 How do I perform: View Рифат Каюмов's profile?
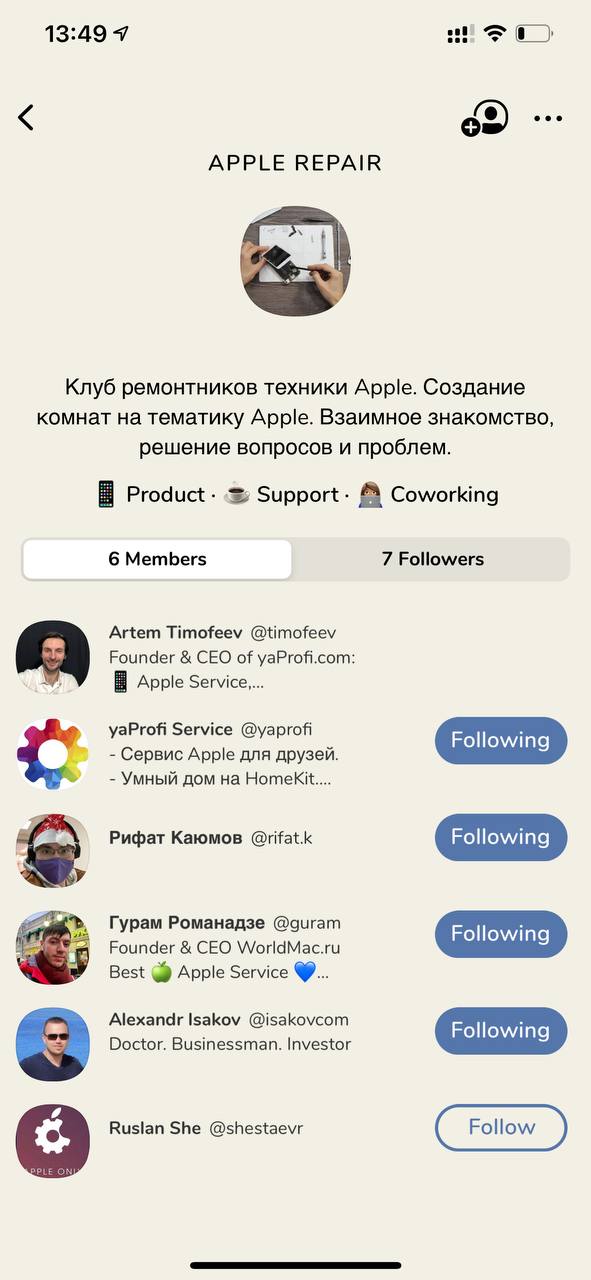[x=220, y=850]
